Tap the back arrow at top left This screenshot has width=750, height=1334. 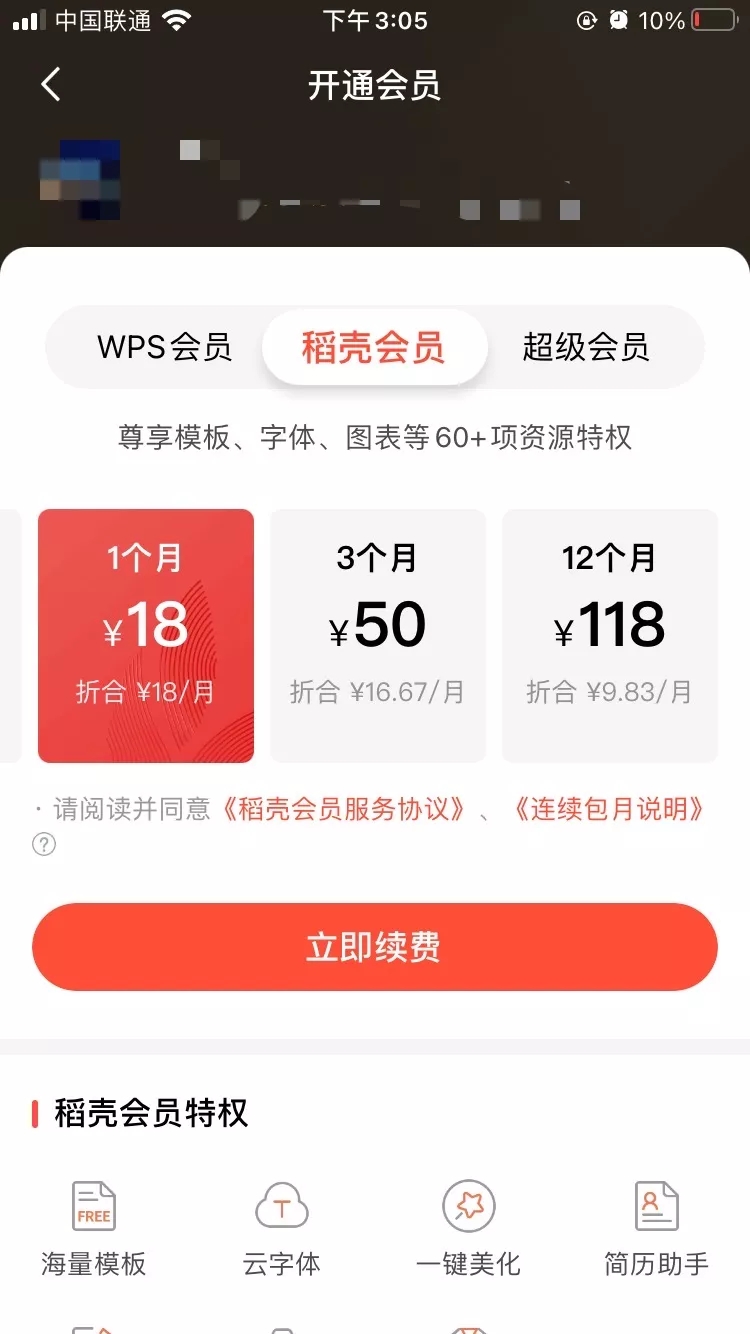click(50, 85)
